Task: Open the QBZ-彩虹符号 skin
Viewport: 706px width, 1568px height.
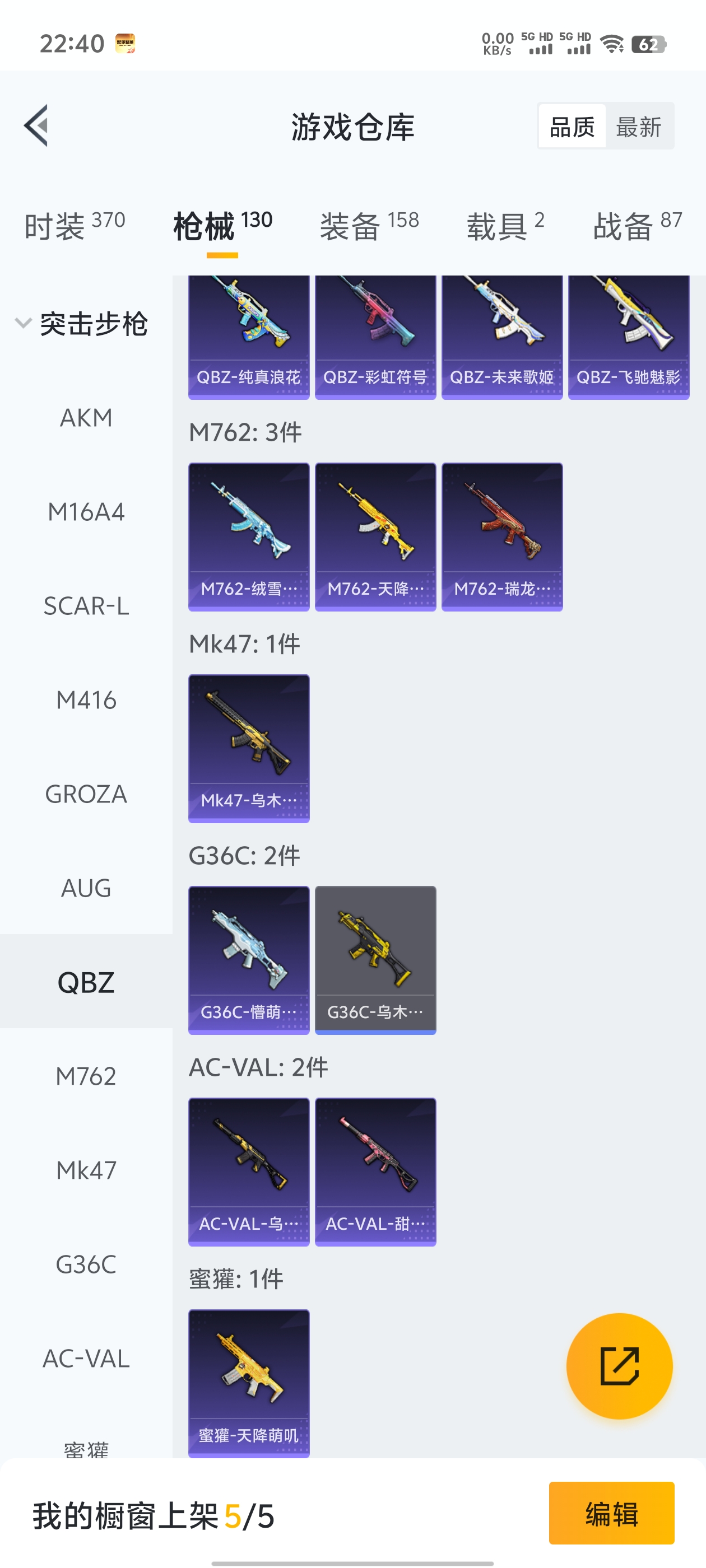Action: [x=375, y=337]
